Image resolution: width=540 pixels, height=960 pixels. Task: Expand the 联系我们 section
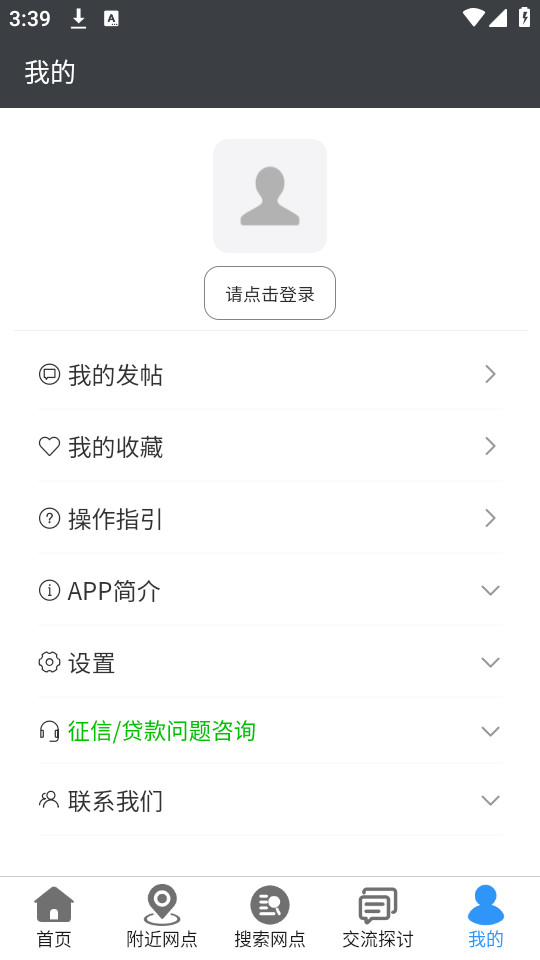coord(270,800)
